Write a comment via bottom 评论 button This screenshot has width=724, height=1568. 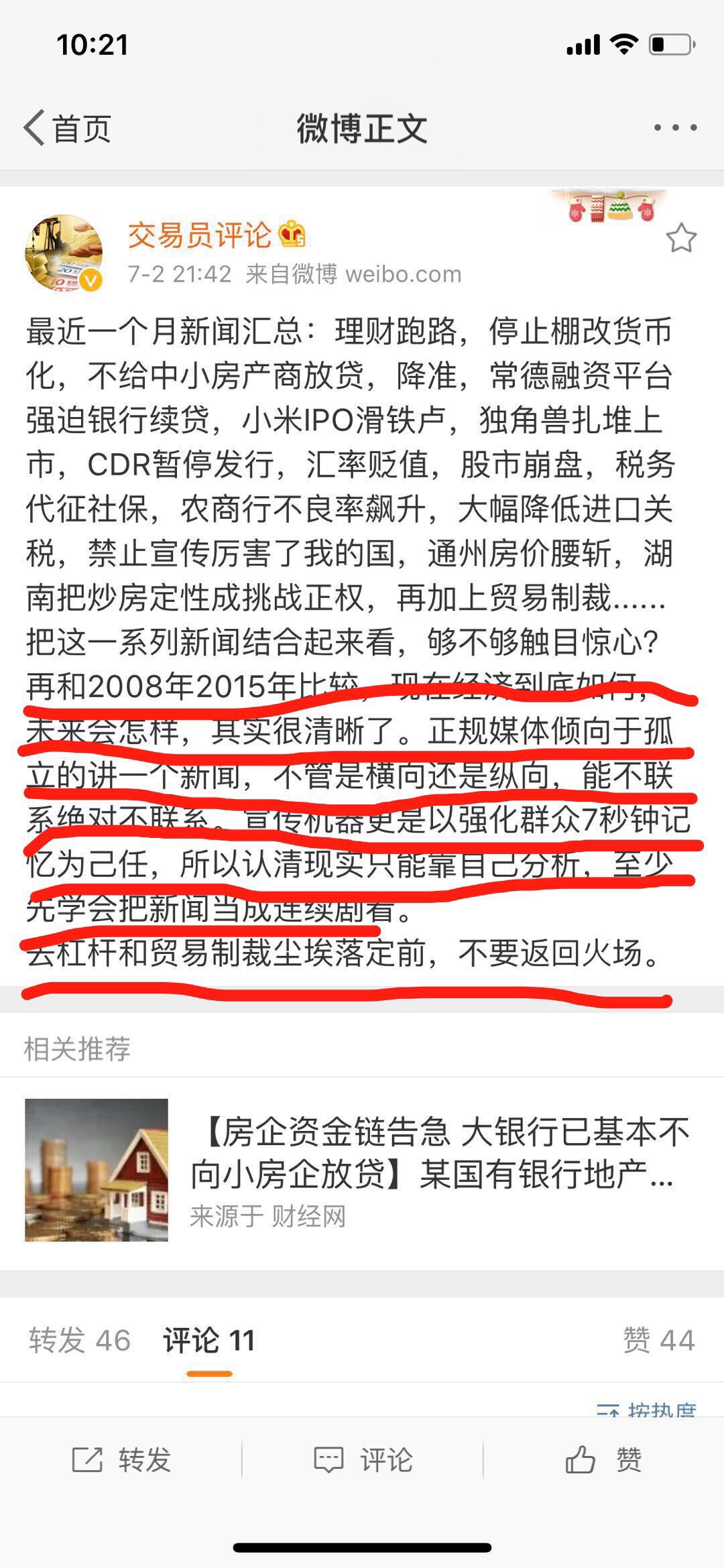tap(363, 1459)
